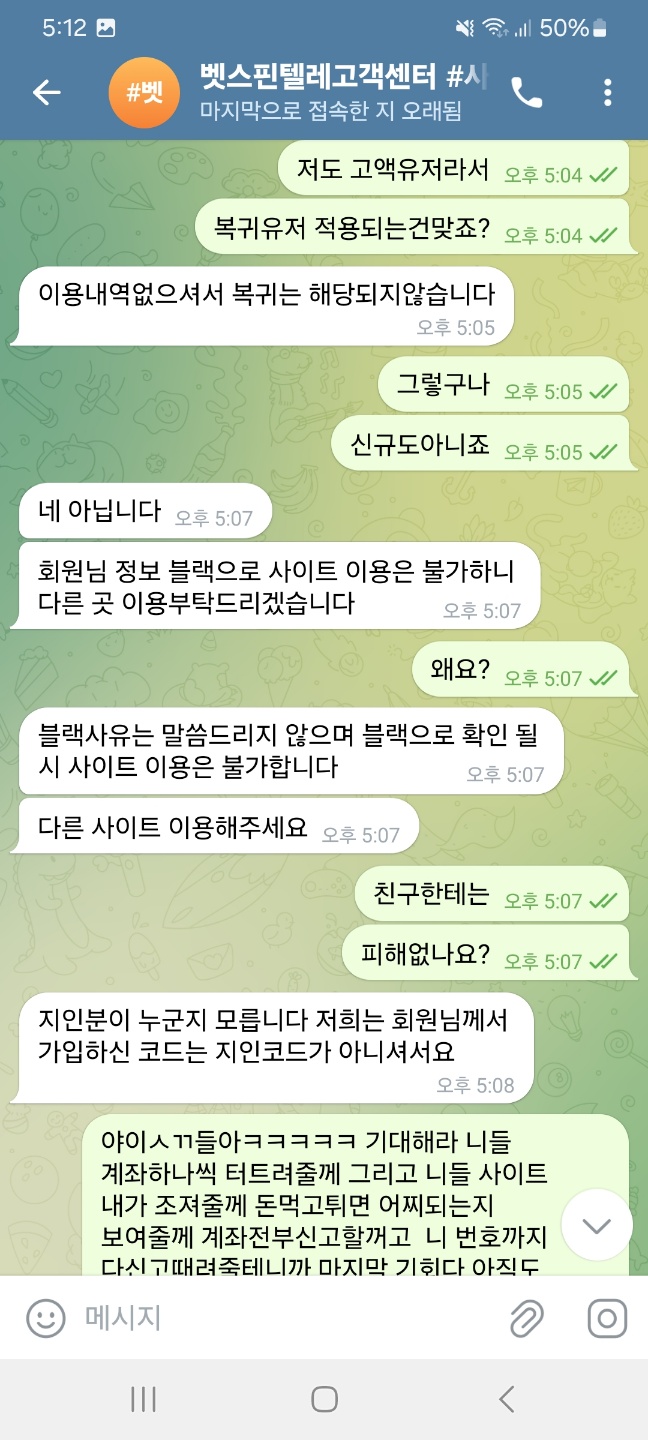The height and width of the screenshot is (1440, 648).
Task: Jump to the latest message with the down arrow
Action: (596, 1226)
